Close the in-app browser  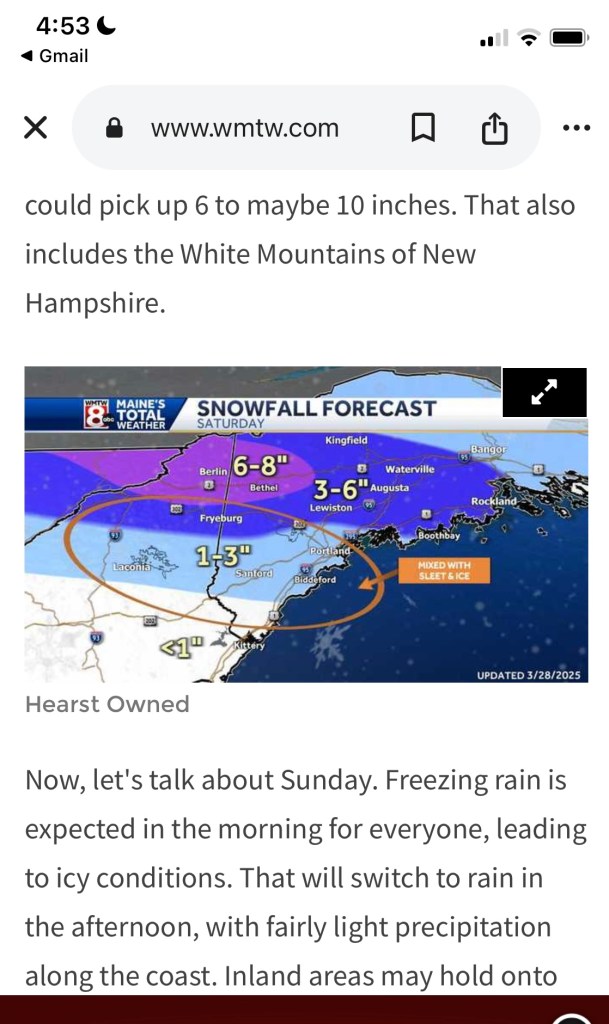coord(35,128)
